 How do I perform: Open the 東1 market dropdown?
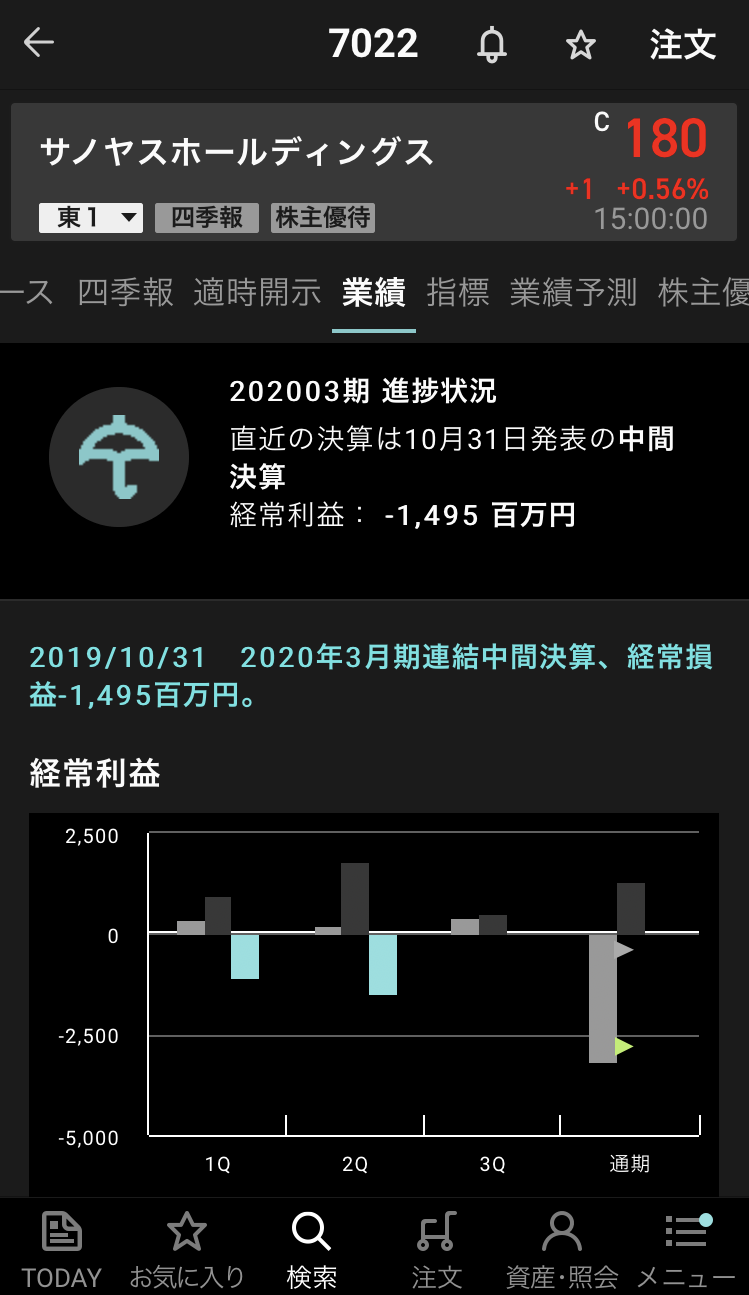click(x=91, y=218)
